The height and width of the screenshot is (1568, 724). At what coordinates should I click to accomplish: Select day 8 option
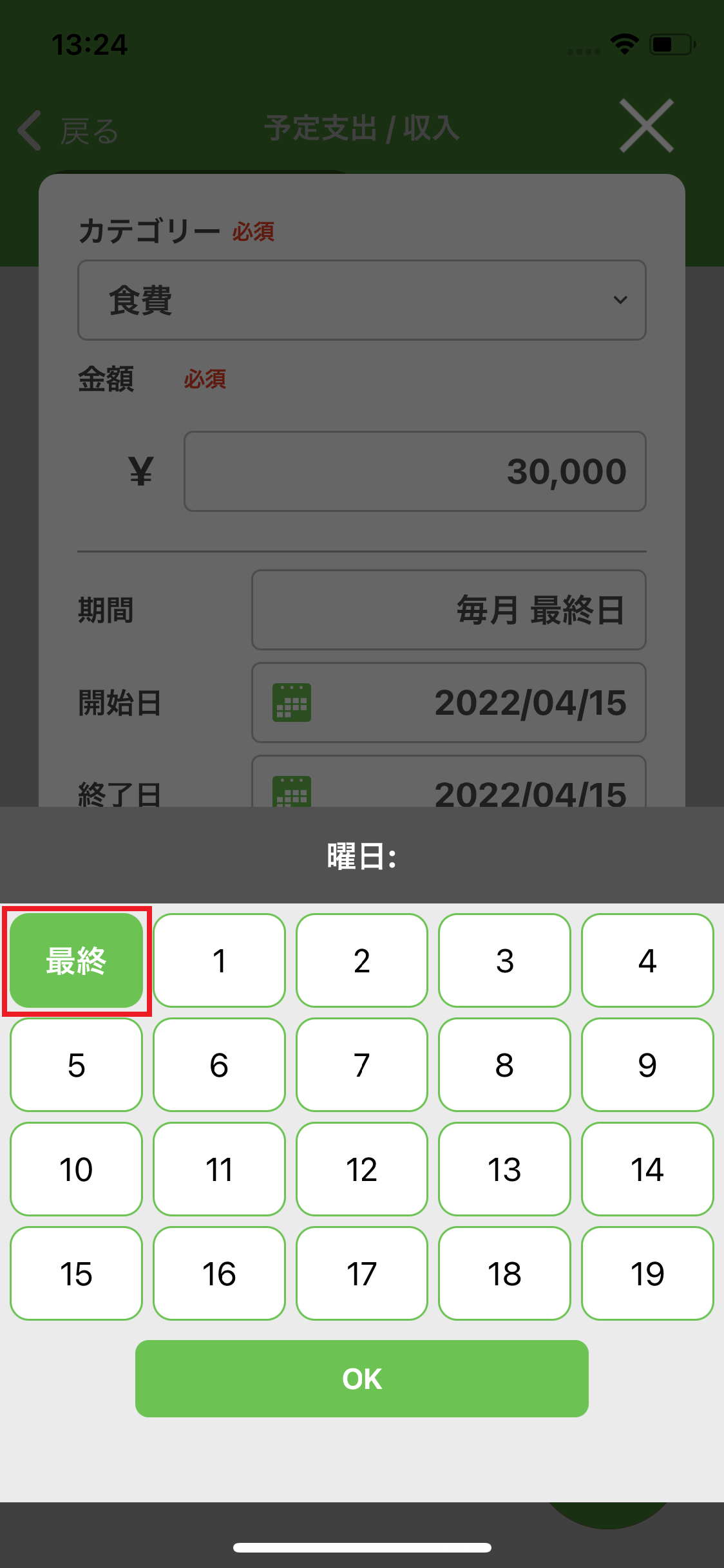[504, 1064]
